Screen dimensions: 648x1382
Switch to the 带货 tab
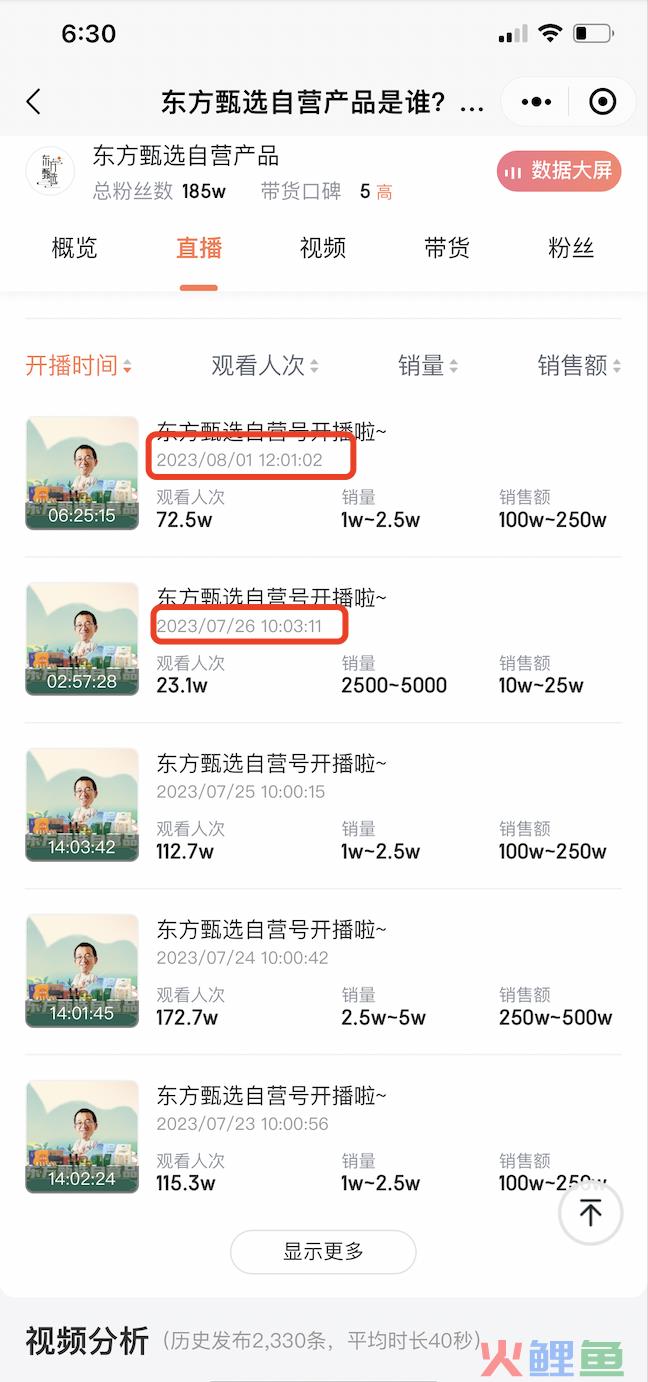pyautogui.click(x=447, y=249)
